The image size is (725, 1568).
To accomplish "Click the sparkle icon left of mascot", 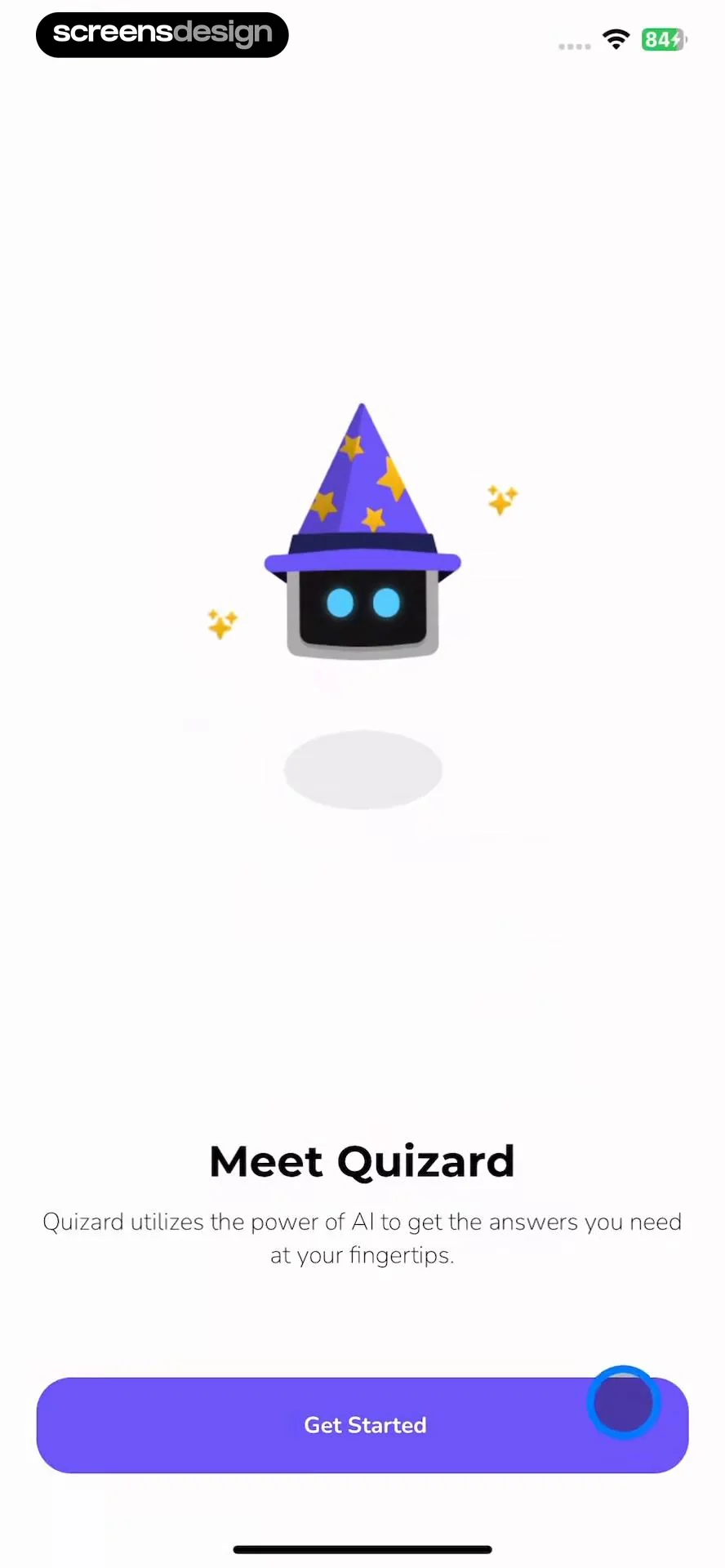I will (x=221, y=622).
